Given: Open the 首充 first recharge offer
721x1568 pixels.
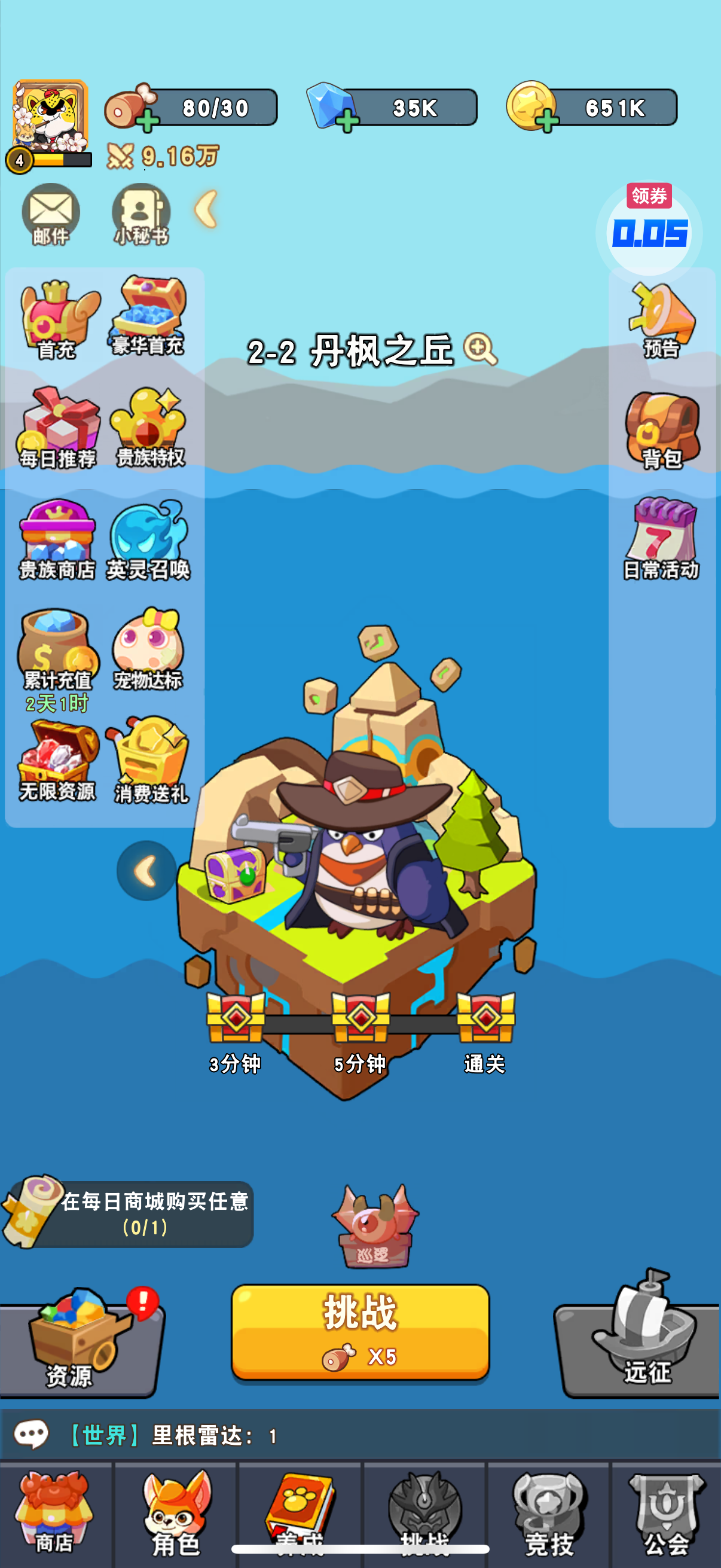Looking at the screenshot, I should tap(57, 319).
